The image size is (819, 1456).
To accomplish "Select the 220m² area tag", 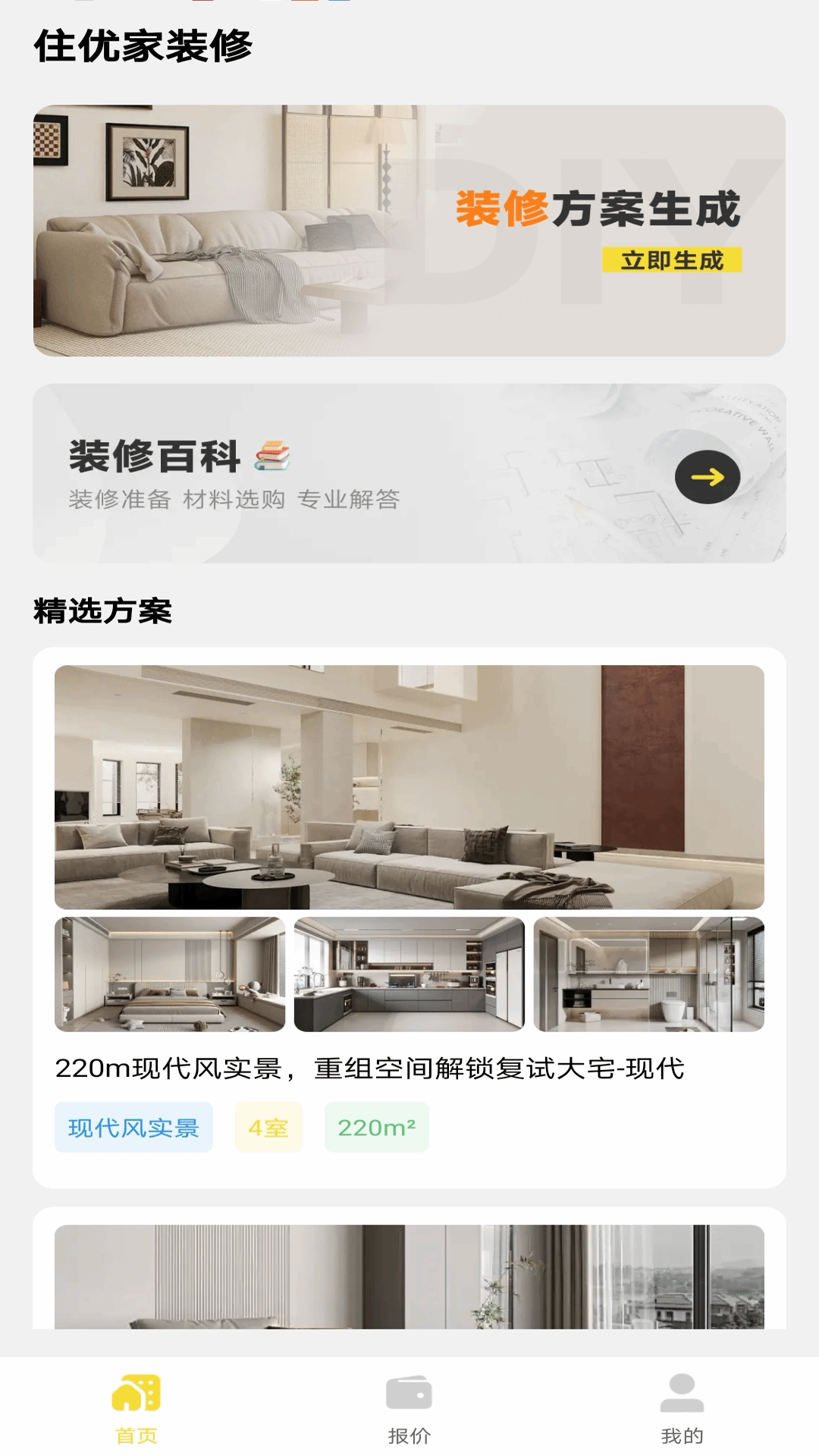I will tap(375, 1128).
